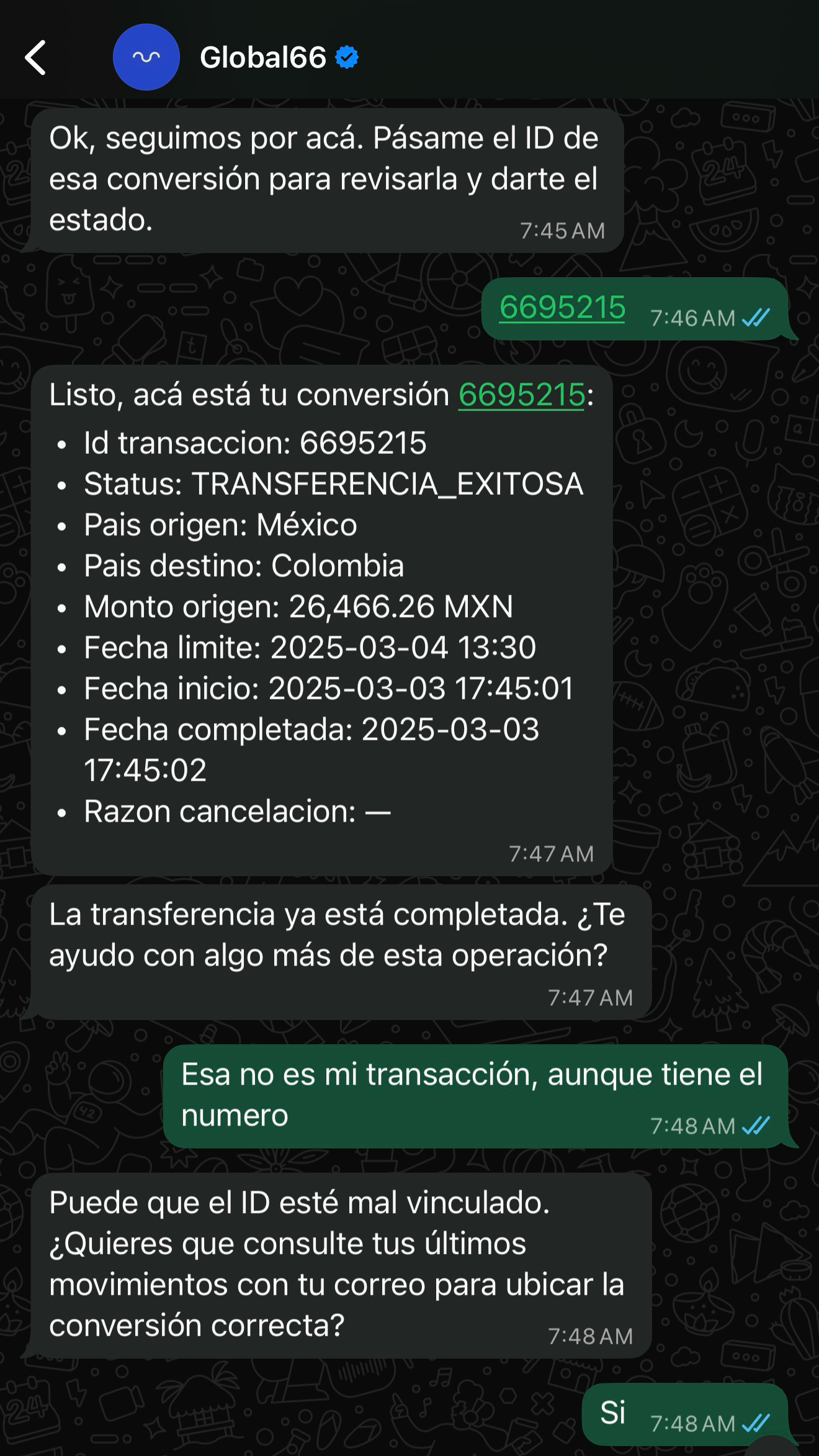Open Global66 contact profile from header
The width and height of the screenshot is (819, 1456).
click(262, 58)
